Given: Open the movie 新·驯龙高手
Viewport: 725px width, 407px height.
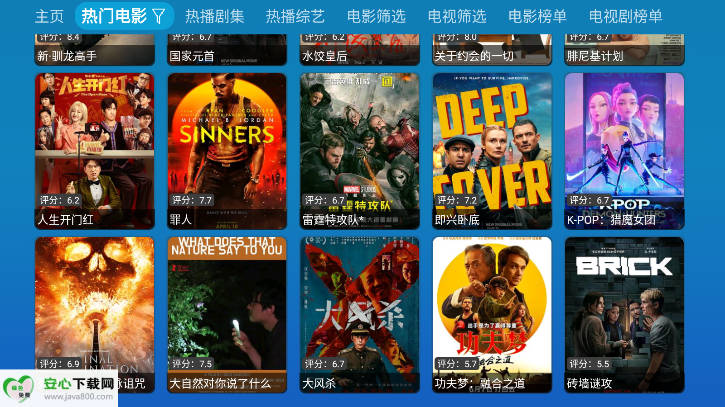Looking at the screenshot, I should coord(95,48).
